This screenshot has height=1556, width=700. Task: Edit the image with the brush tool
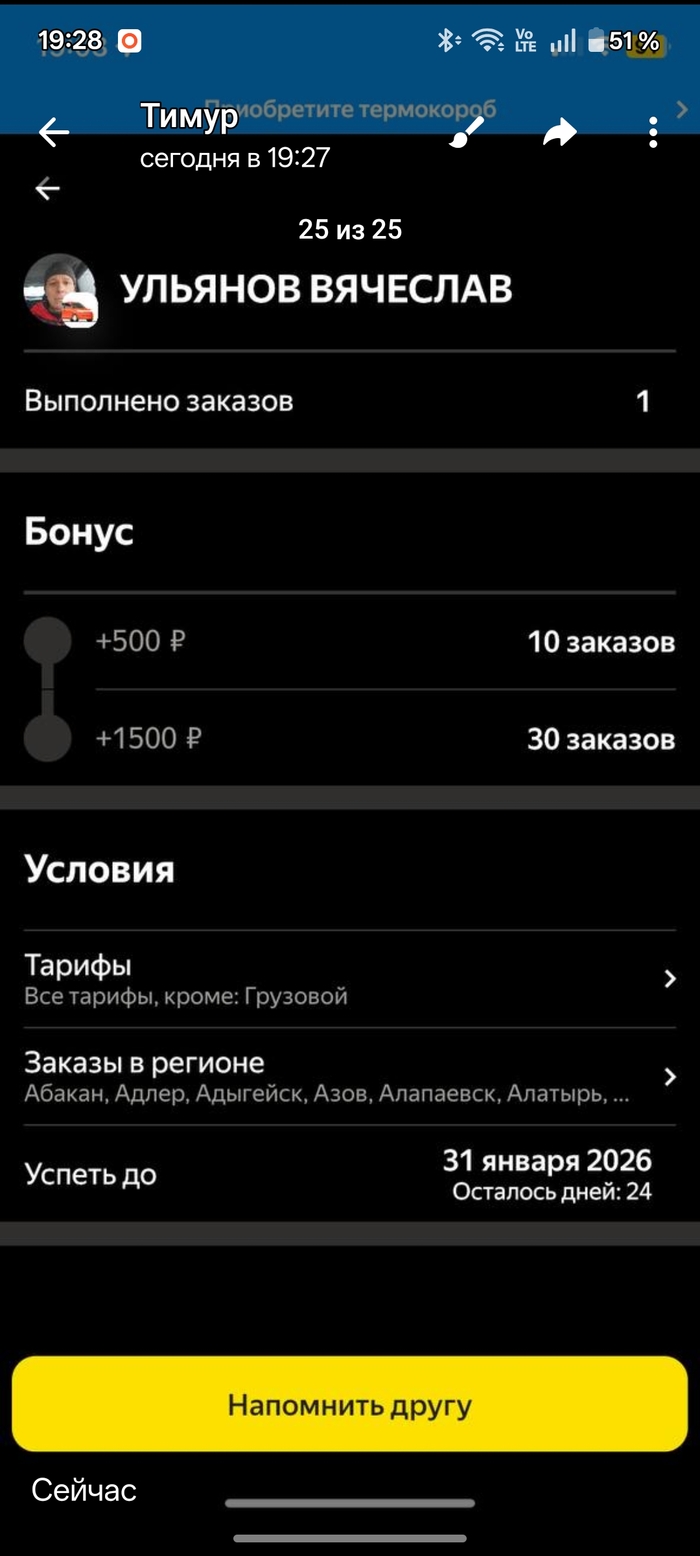tap(467, 132)
